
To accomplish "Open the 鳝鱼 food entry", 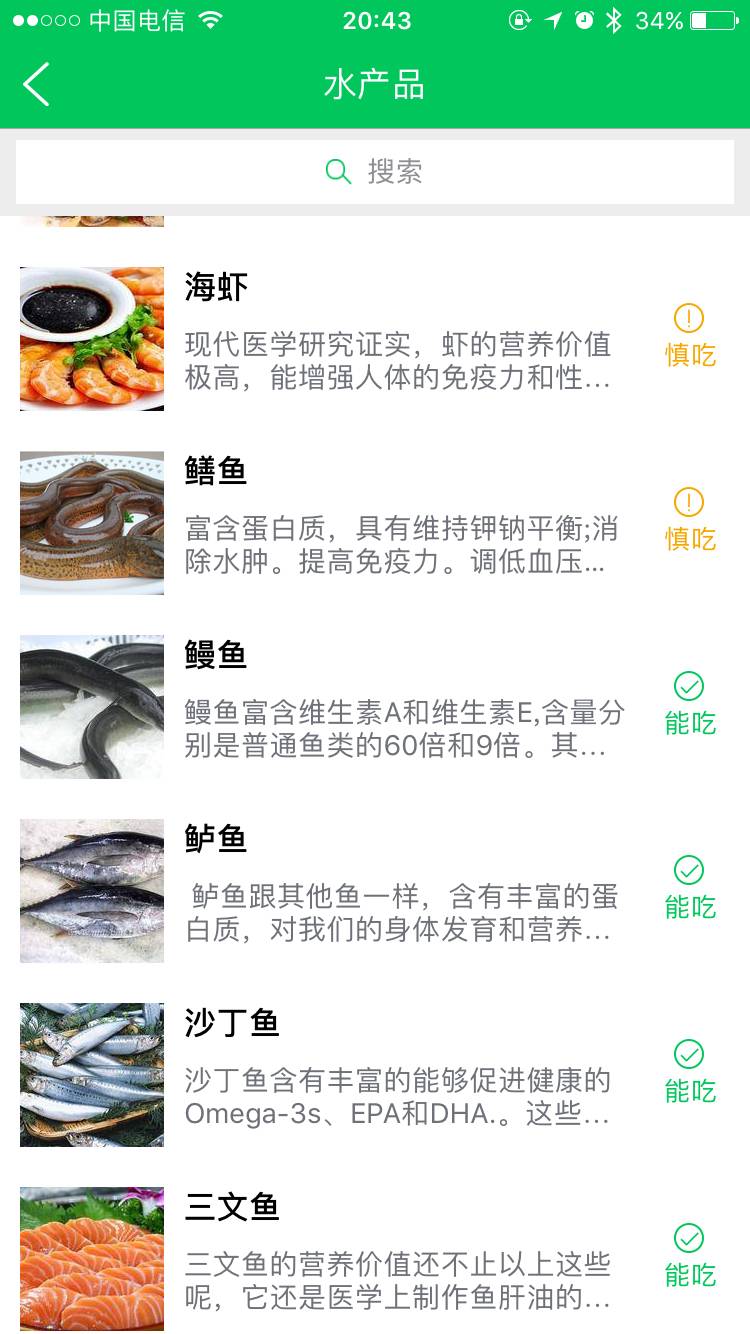I will [x=375, y=523].
